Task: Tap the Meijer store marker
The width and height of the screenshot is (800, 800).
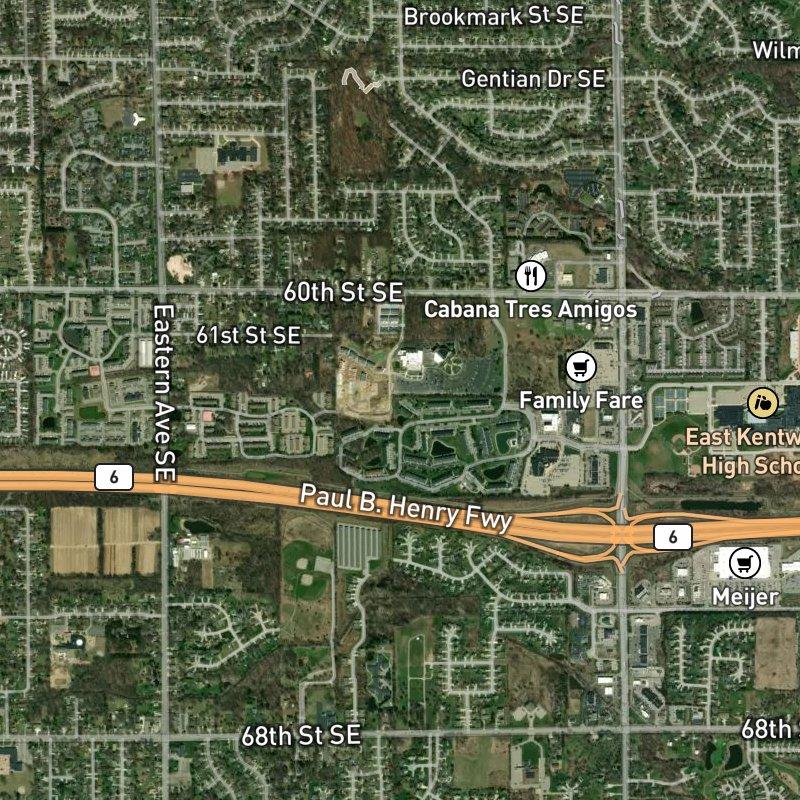Action: [743, 564]
